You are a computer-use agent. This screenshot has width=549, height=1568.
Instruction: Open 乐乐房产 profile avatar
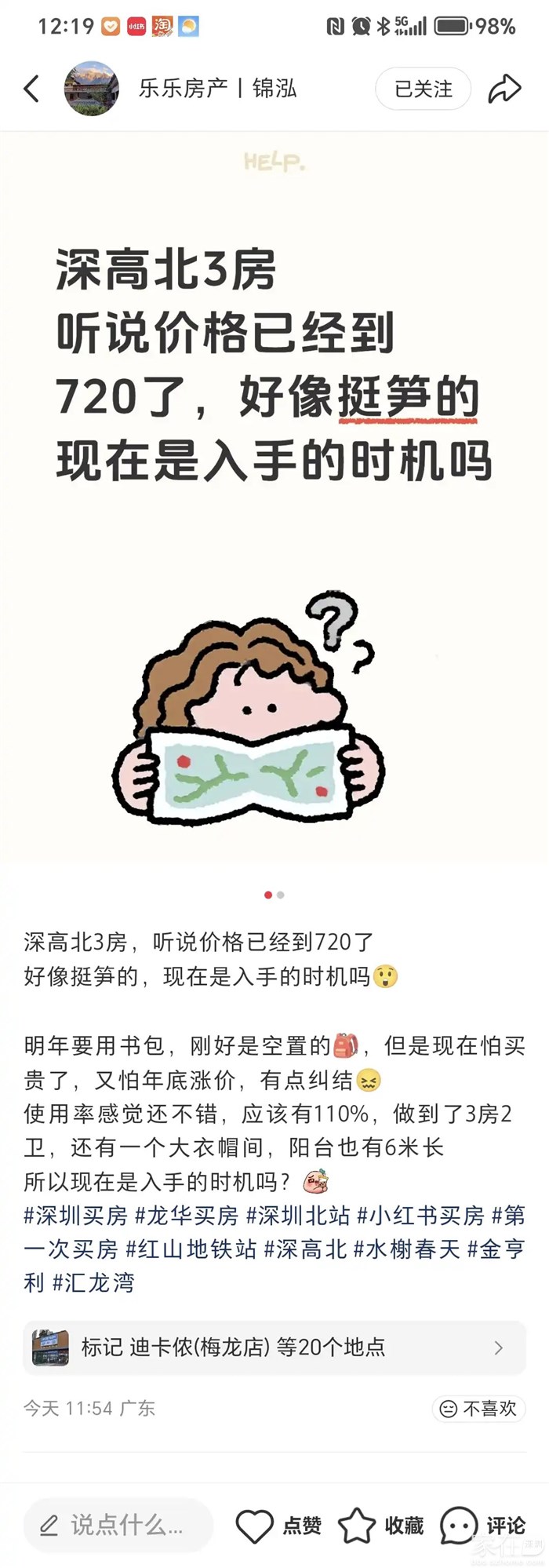[92, 89]
